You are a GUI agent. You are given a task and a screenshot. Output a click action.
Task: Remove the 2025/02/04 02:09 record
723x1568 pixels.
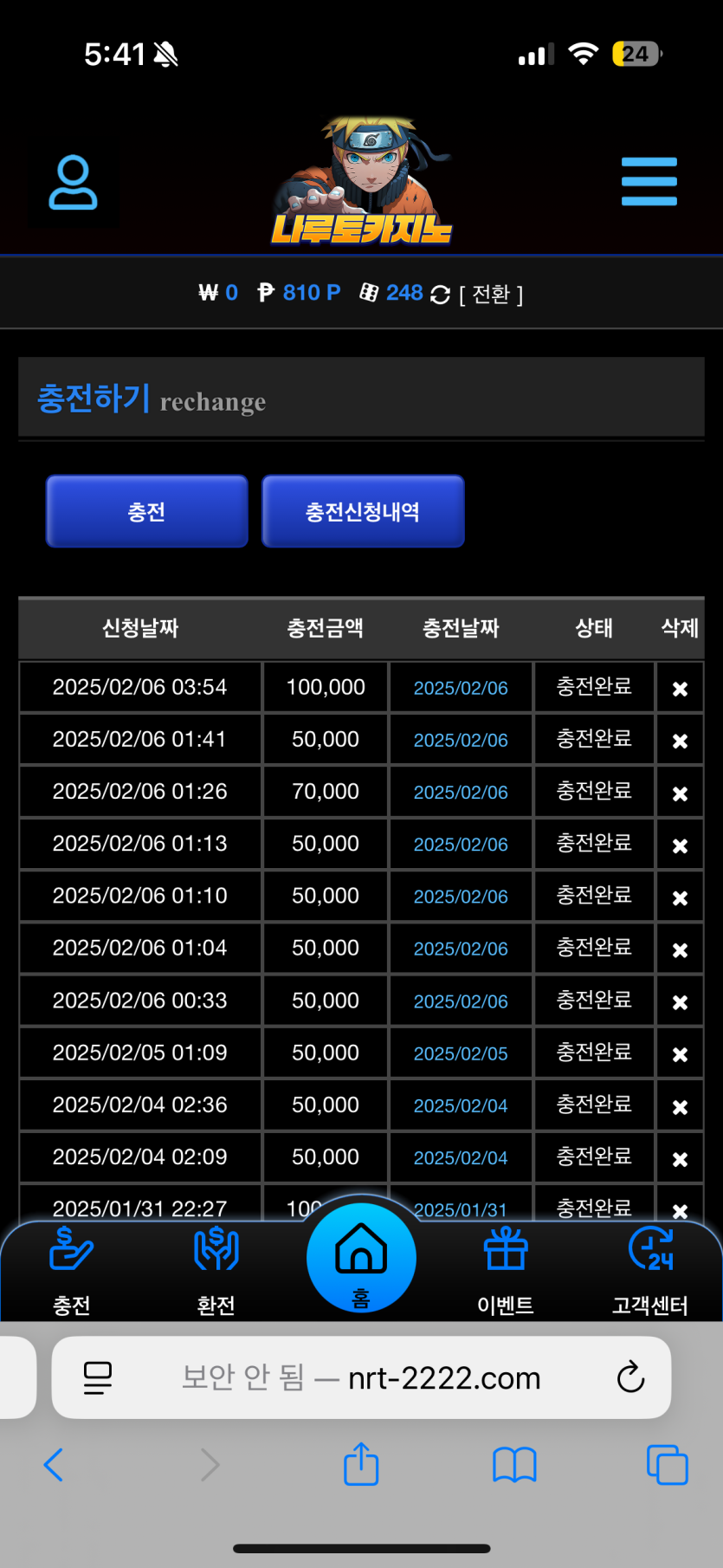[680, 1158]
